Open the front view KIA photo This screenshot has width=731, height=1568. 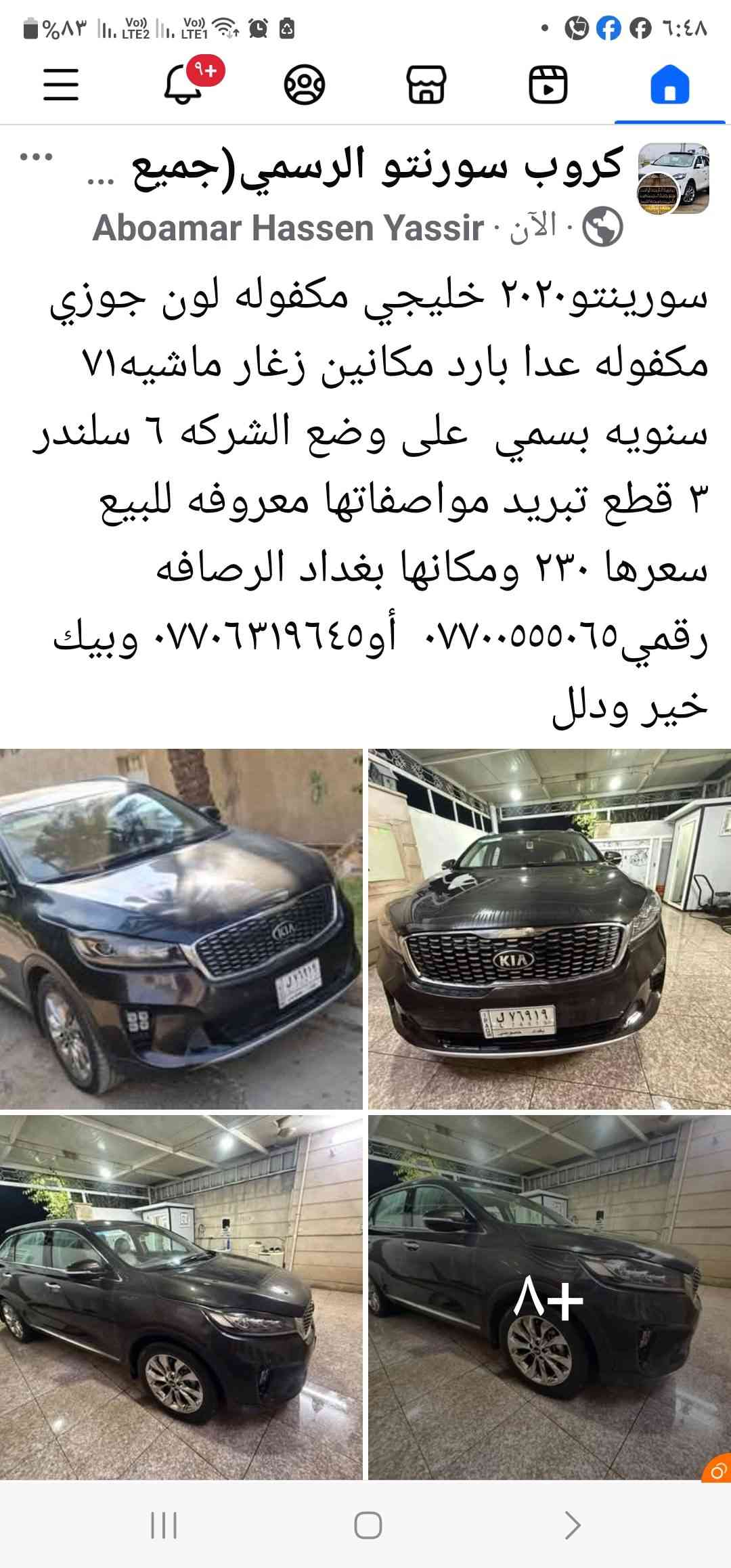[x=550, y=929]
